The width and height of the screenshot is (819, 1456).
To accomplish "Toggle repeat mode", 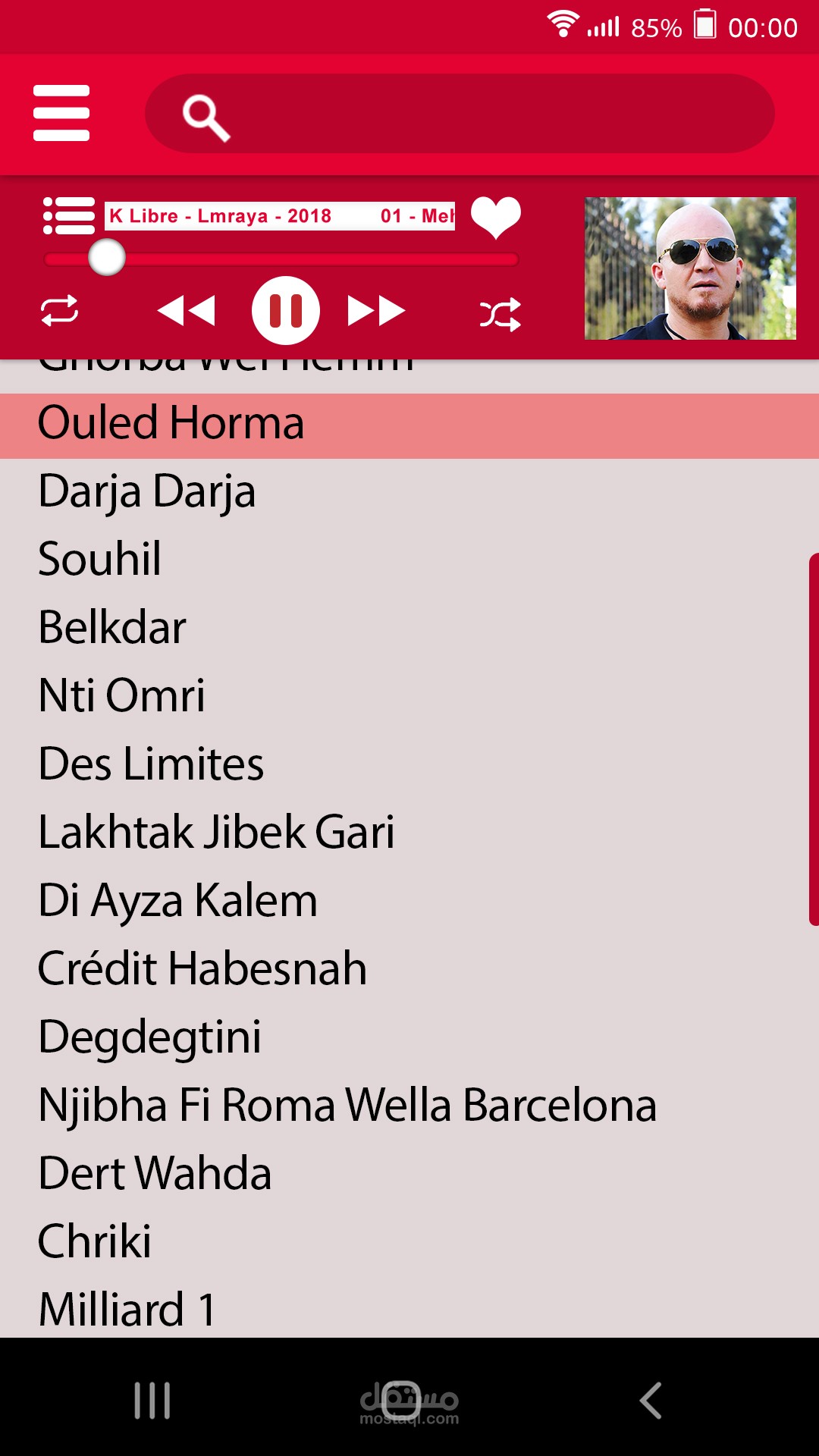I will [x=59, y=311].
